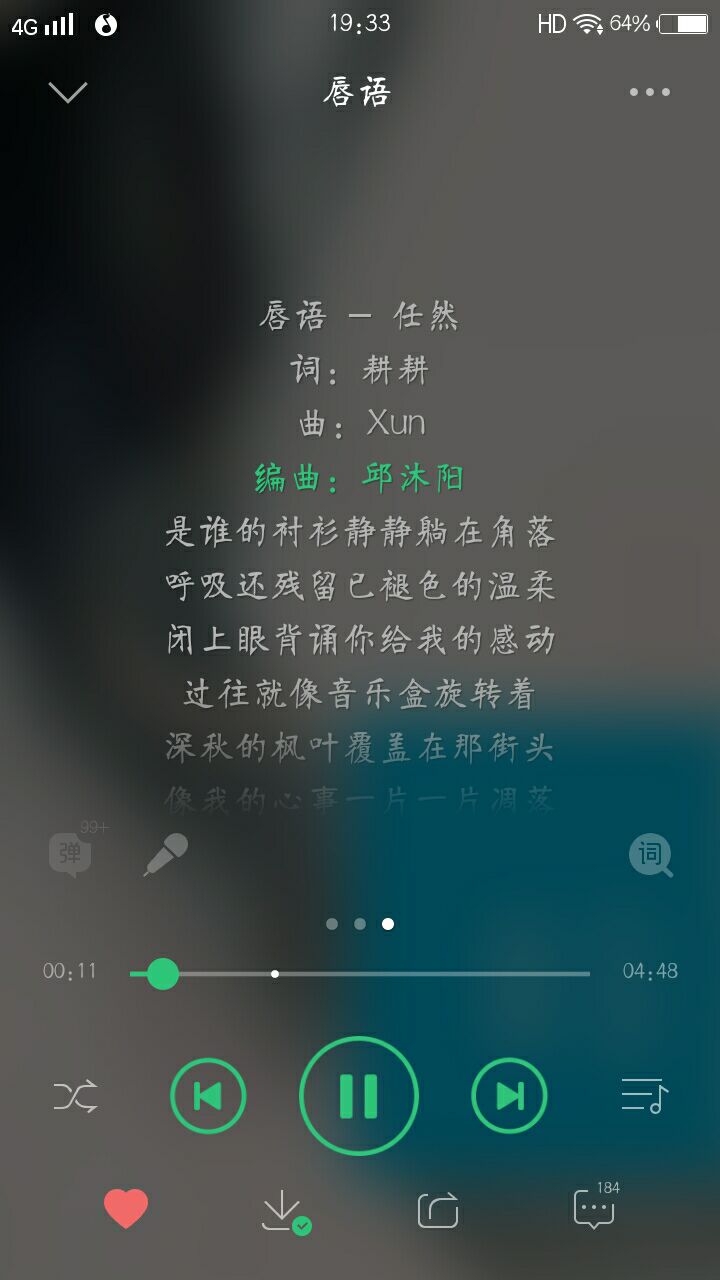
Task: Open the 184 comments
Action: coord(596,1206)
